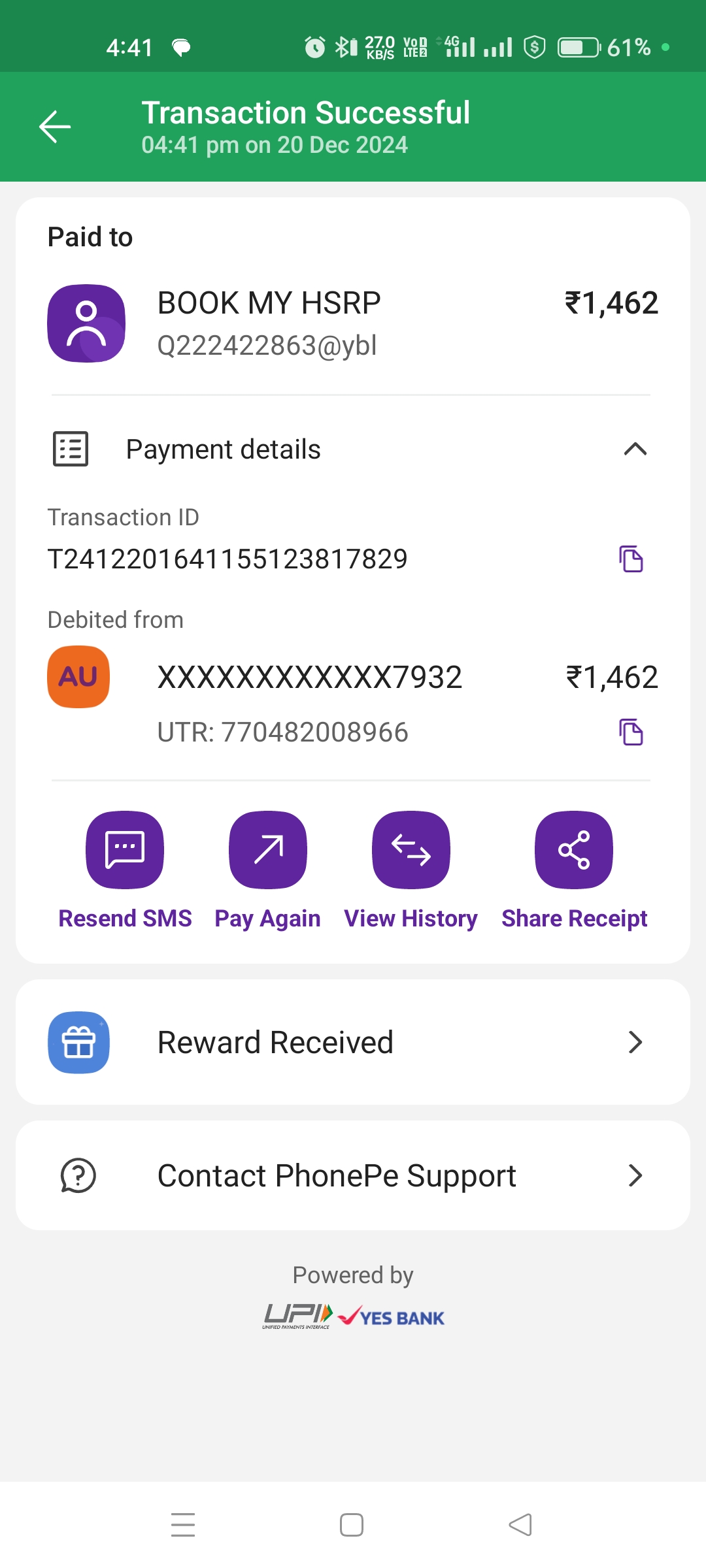706x1568 pixels.
Task: Share the transaction receipt
Action: 574,850
